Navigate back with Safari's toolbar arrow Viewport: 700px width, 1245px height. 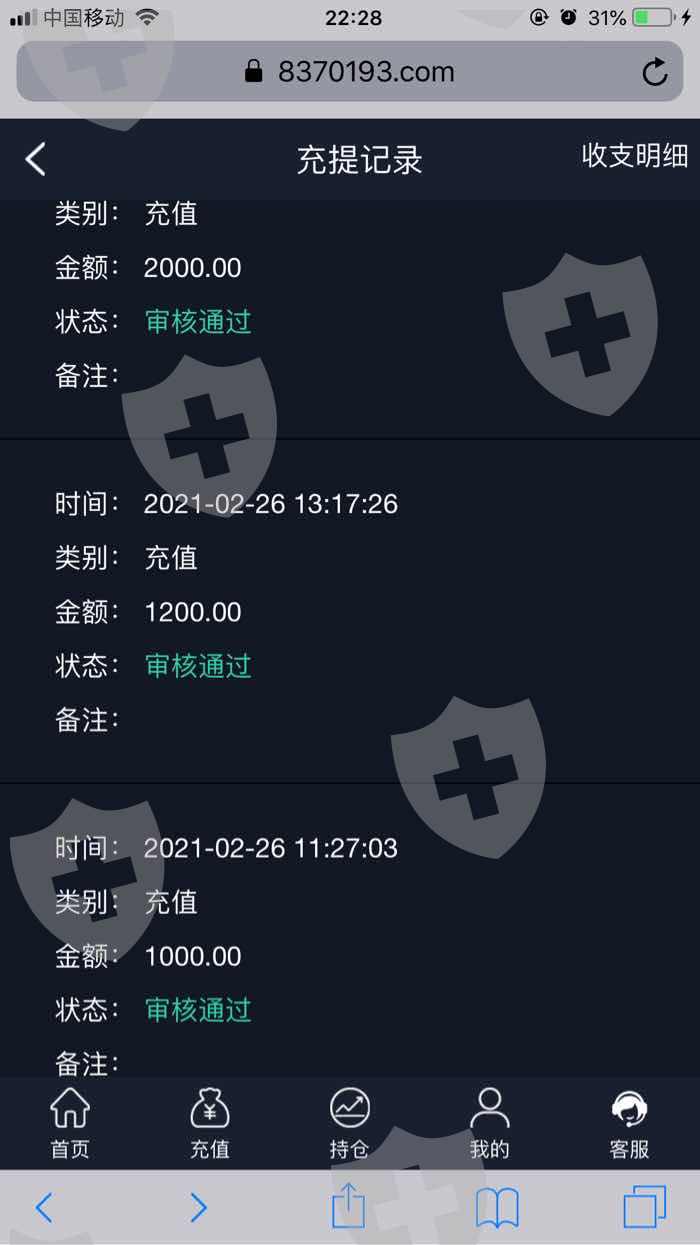coord(44,1208)
